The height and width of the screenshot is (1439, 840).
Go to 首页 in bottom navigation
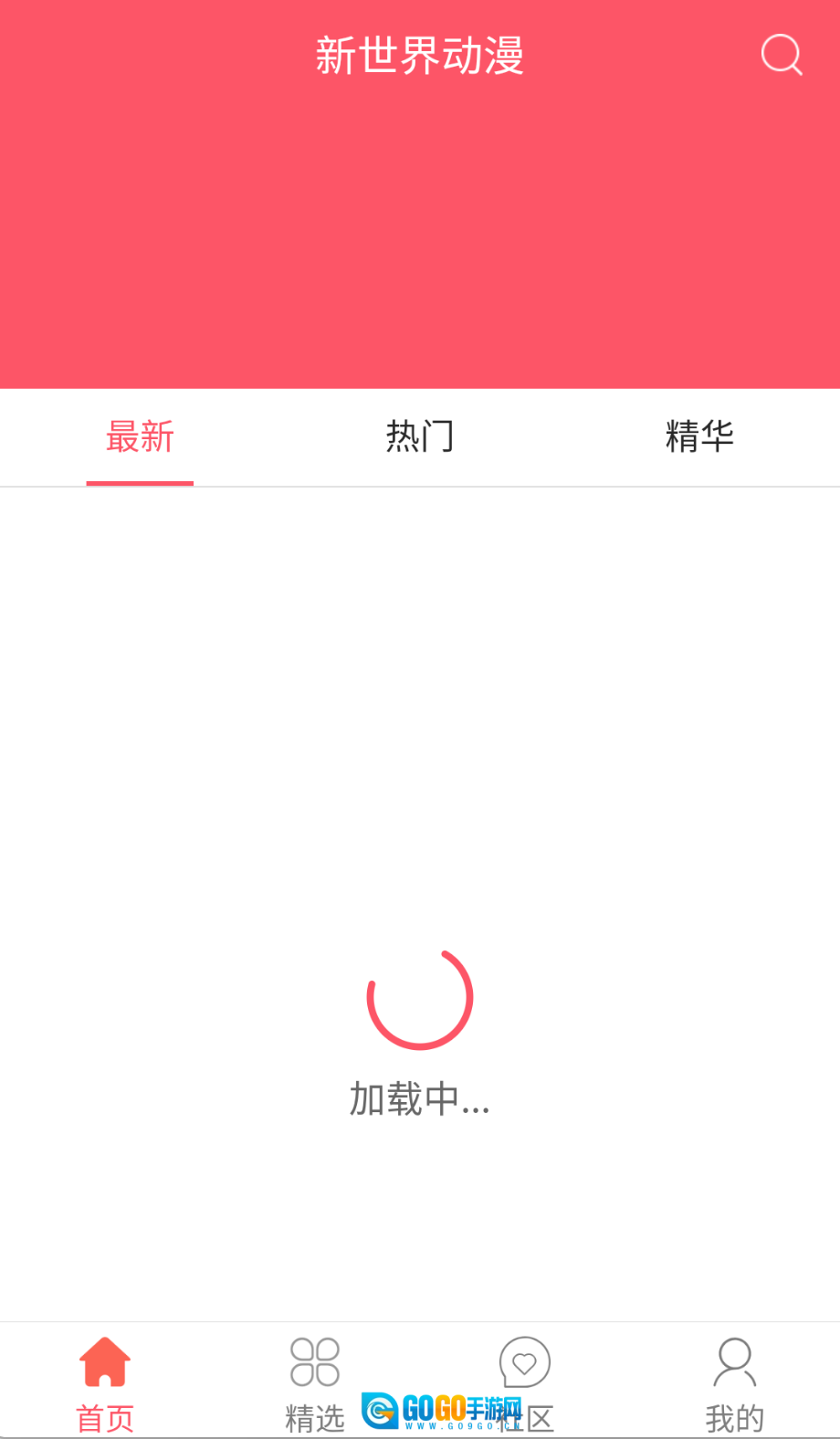pyautogui.click(x=105, y=1382)
